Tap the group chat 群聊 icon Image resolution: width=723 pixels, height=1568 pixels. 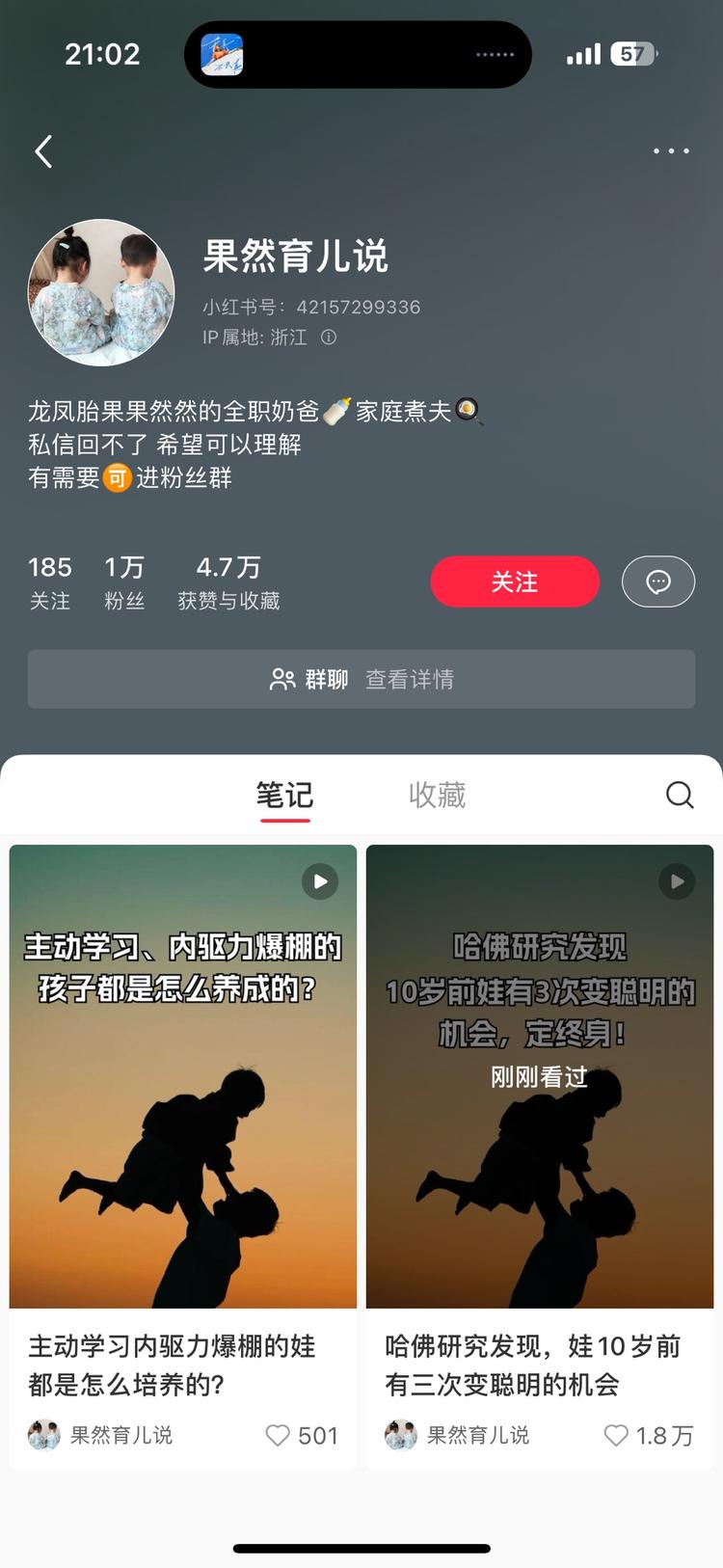coord(281,679)
